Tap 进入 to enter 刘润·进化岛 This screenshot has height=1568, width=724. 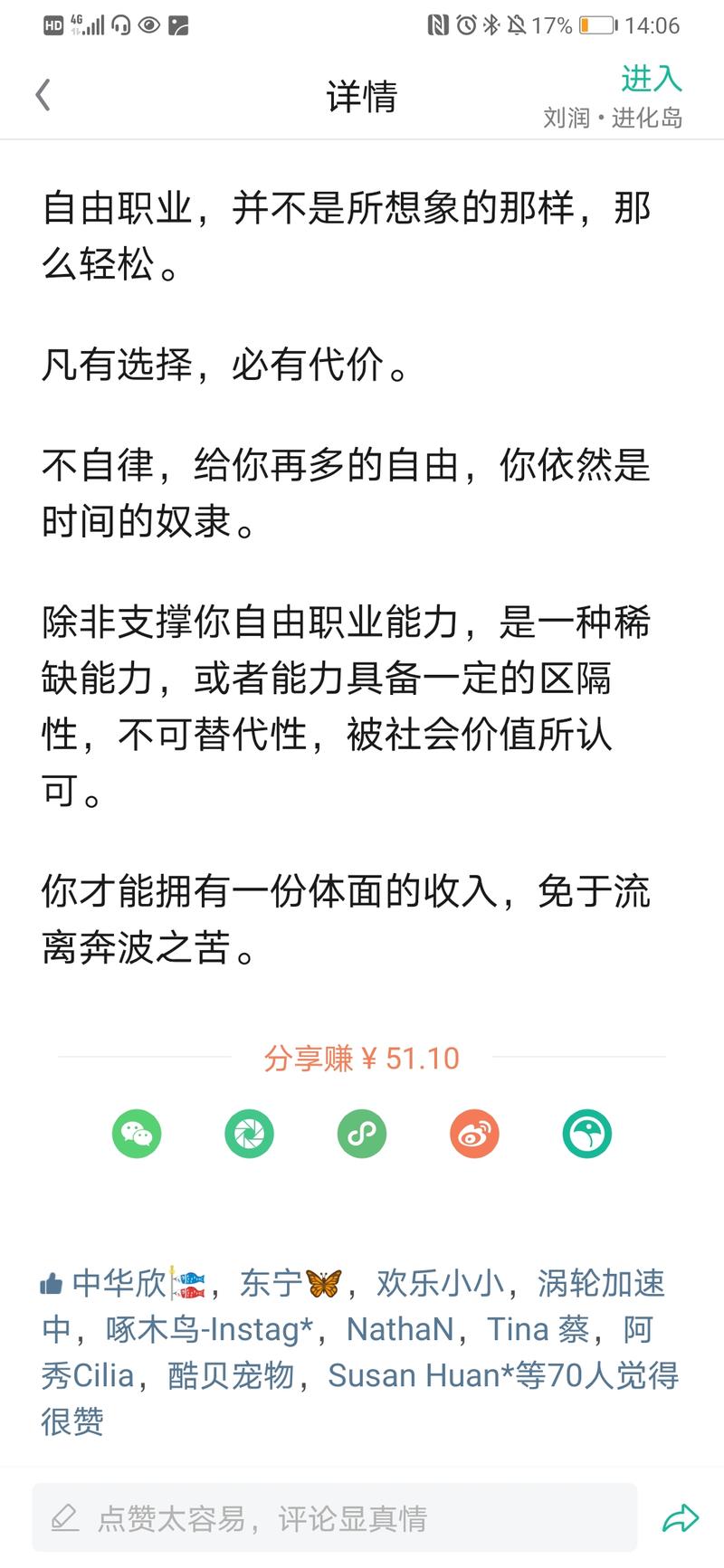tap(651, 80)
